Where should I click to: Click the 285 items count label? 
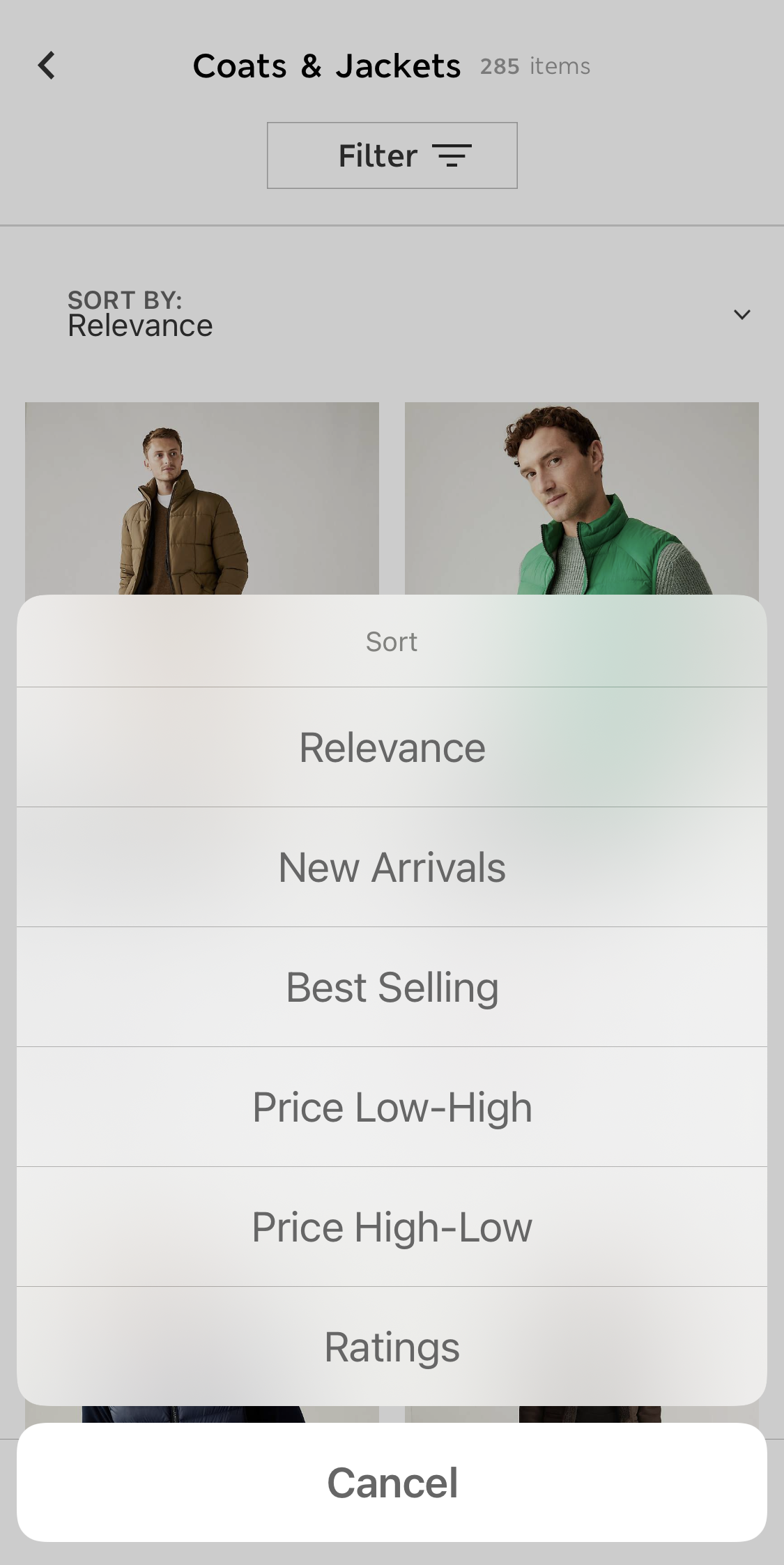pyautogui.click(x=535, y=66)
